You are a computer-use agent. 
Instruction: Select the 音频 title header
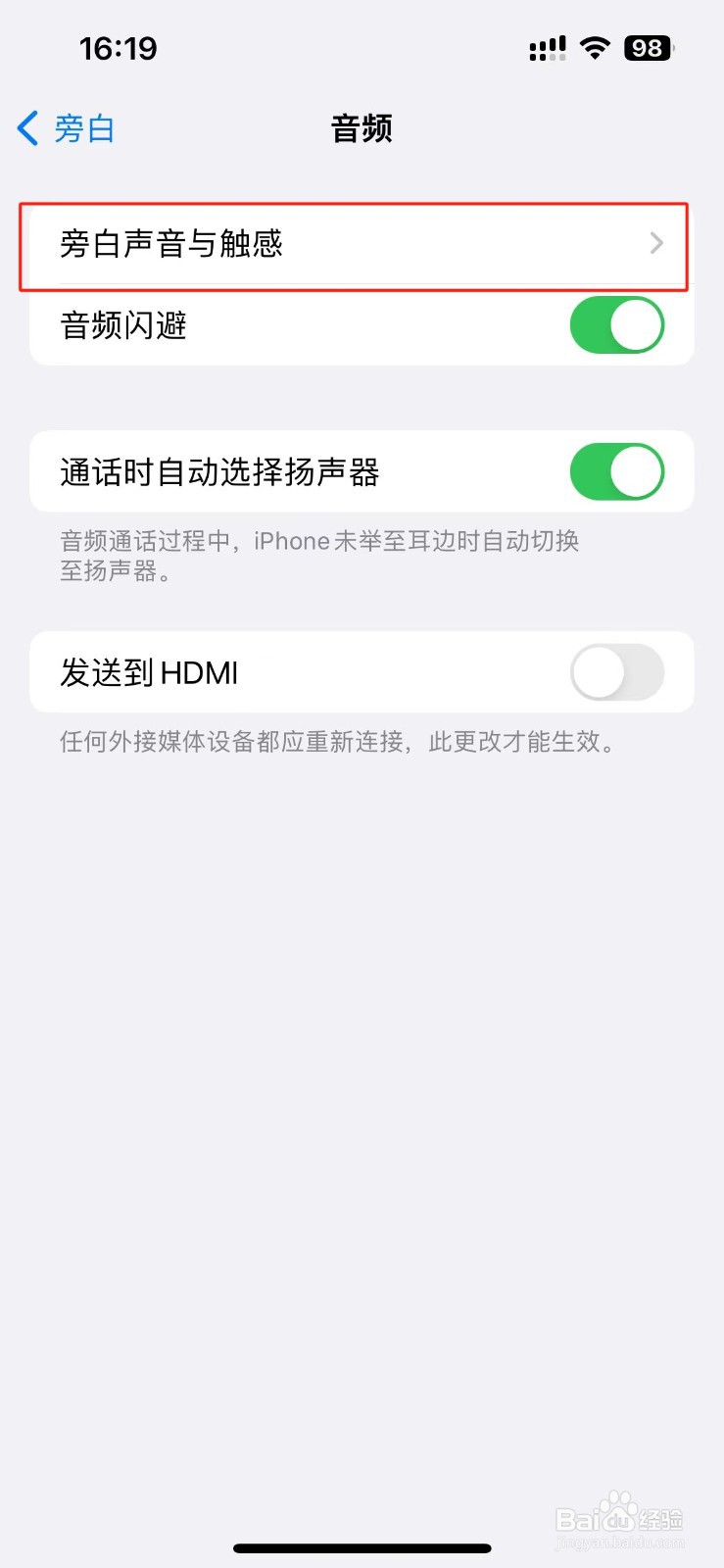(x=361, y=128)
